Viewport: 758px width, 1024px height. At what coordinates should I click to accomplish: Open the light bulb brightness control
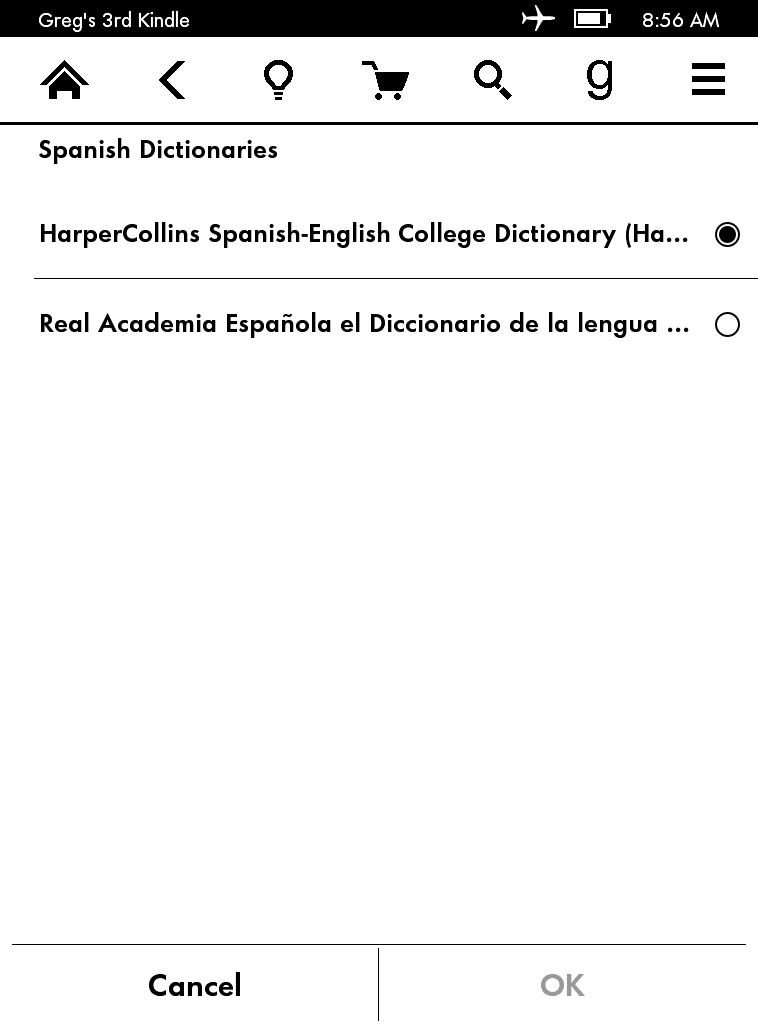[278, 80]
